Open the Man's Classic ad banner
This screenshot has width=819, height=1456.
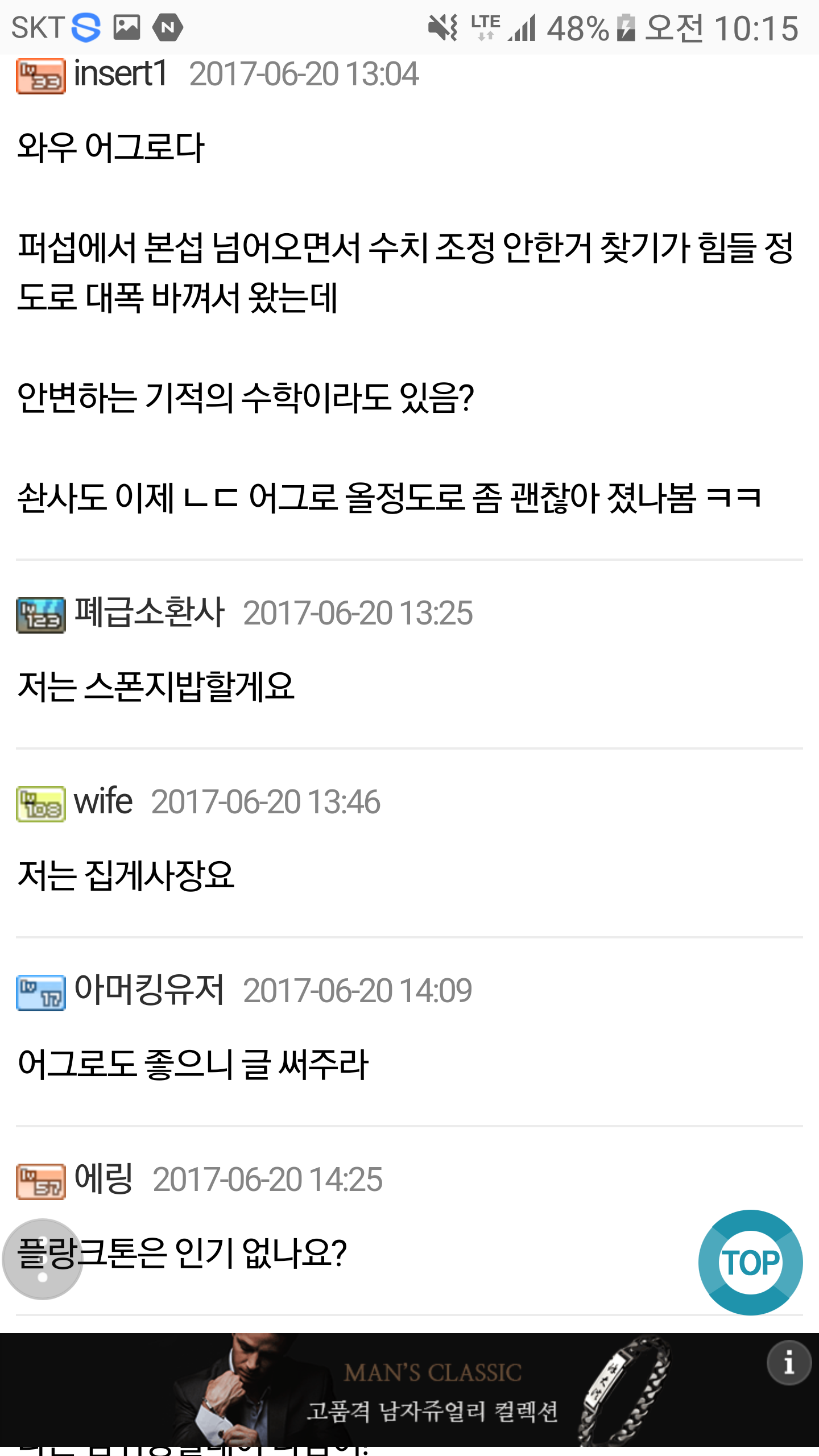pos(409,1389)
